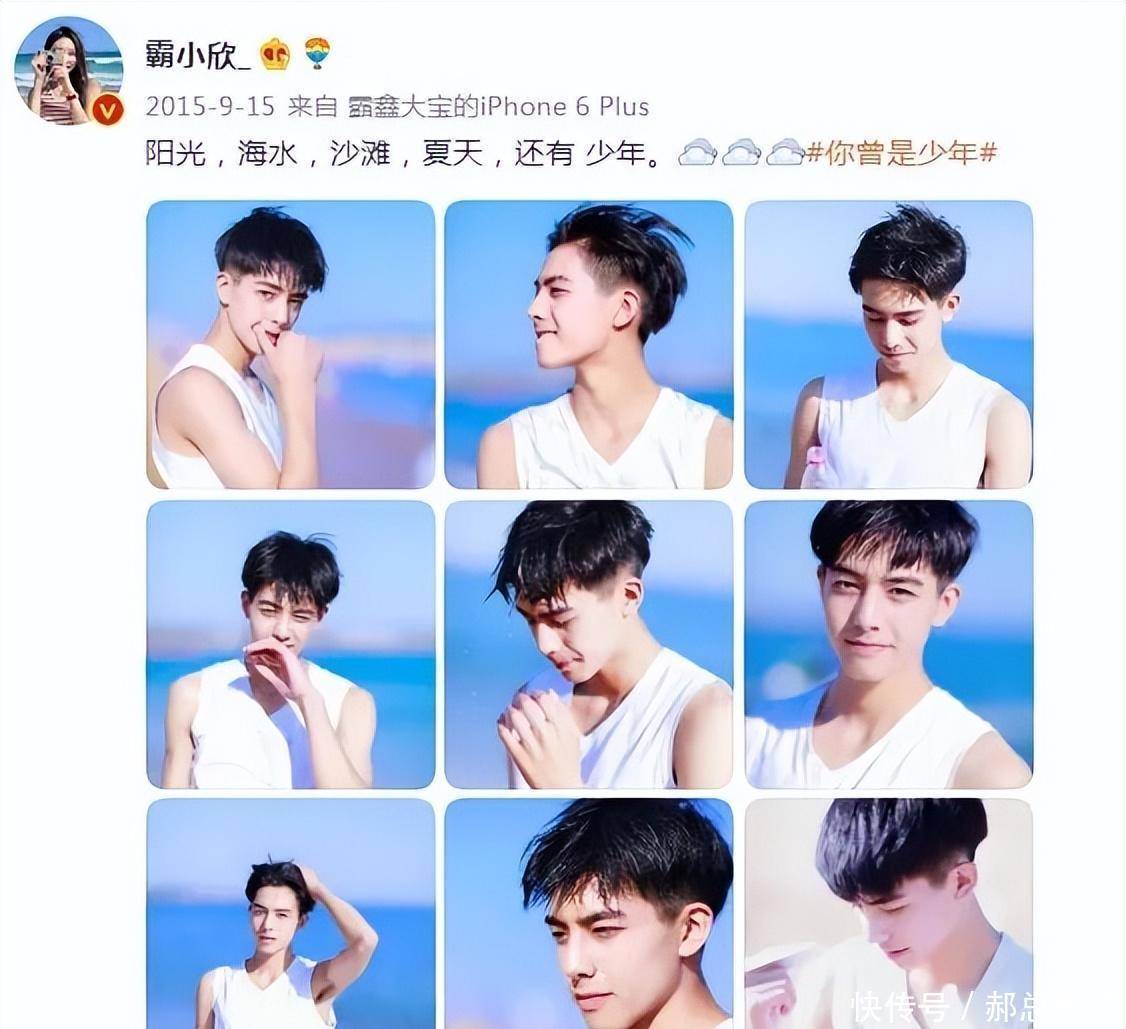1126x1029 pixels.
Task: Open the photo with hand covering mouth
Action: coord(291,644)
